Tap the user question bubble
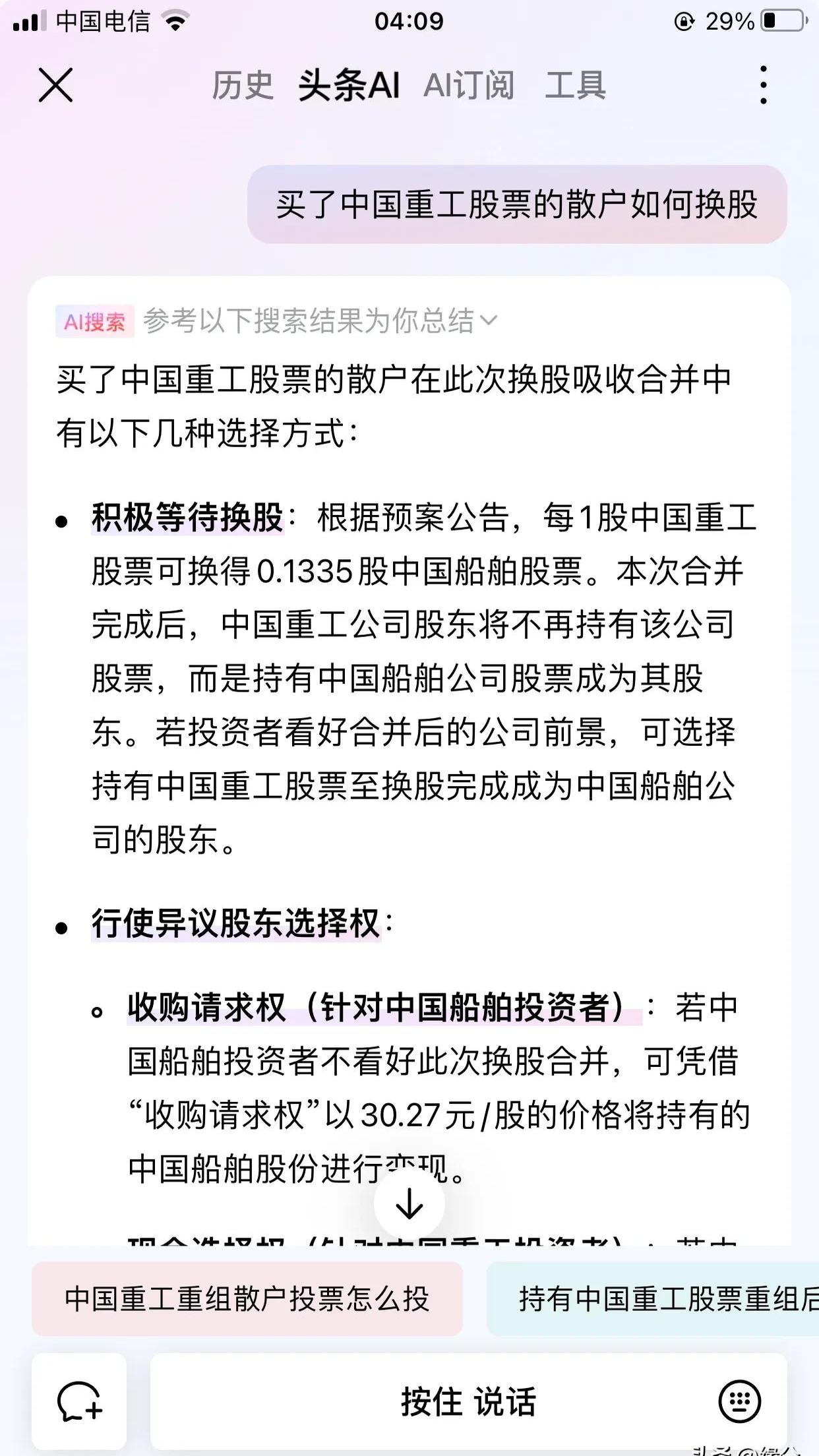The width and height of the screenshot is (819, 1456). [518, 203]
